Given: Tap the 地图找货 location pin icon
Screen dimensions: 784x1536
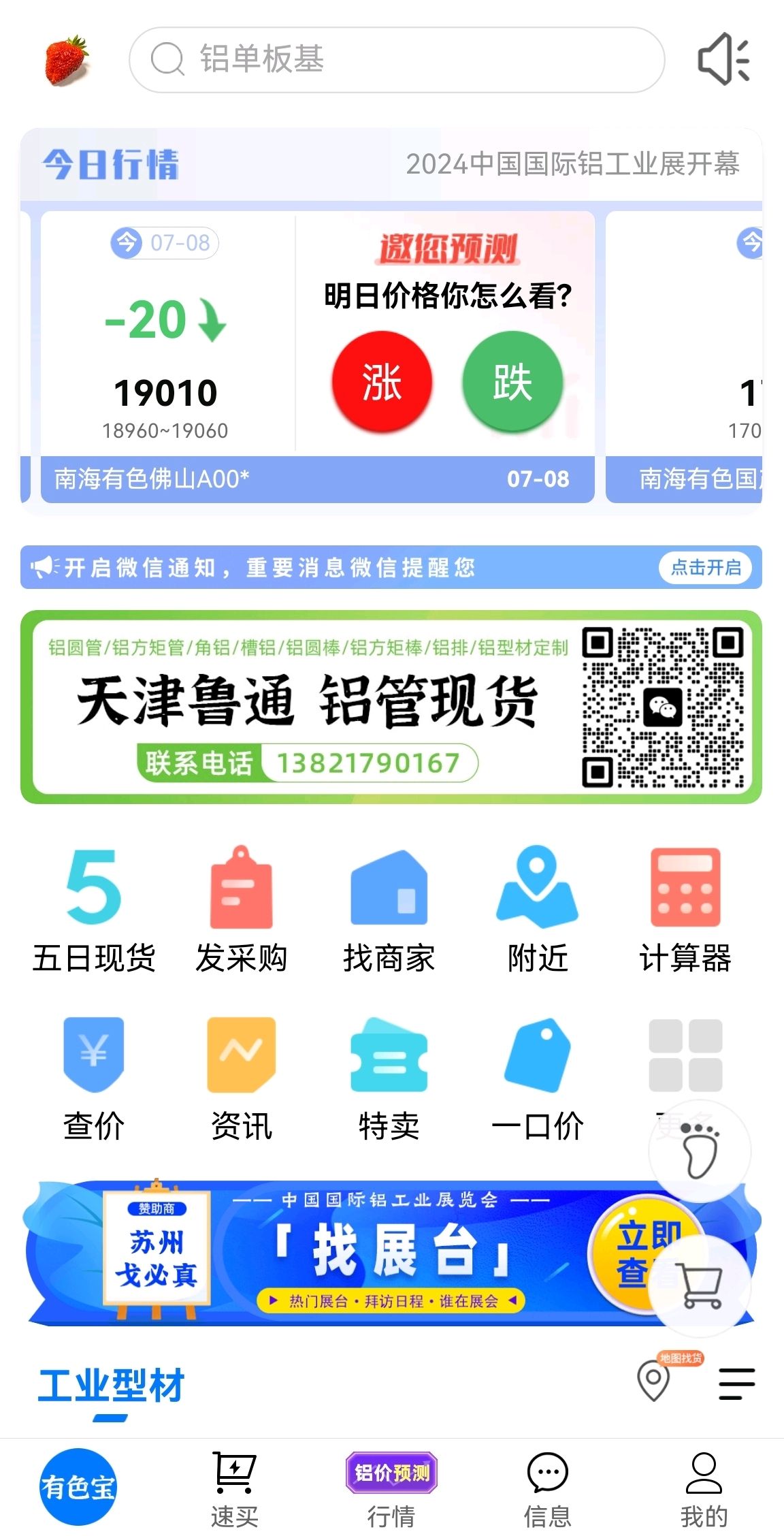Looking at the screenshot, I should pyautogui.click(x=654, y=1381).
